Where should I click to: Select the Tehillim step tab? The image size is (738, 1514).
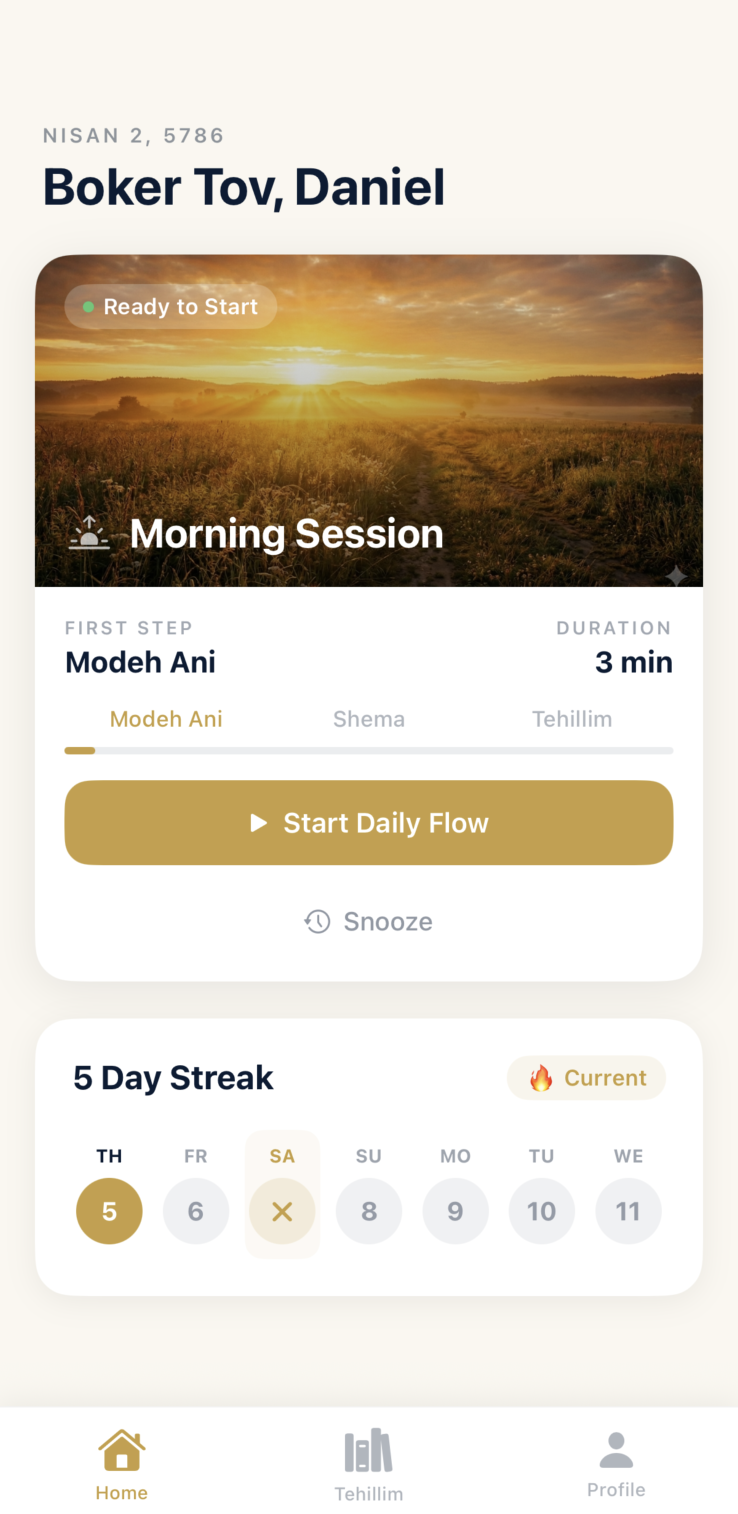572,718
